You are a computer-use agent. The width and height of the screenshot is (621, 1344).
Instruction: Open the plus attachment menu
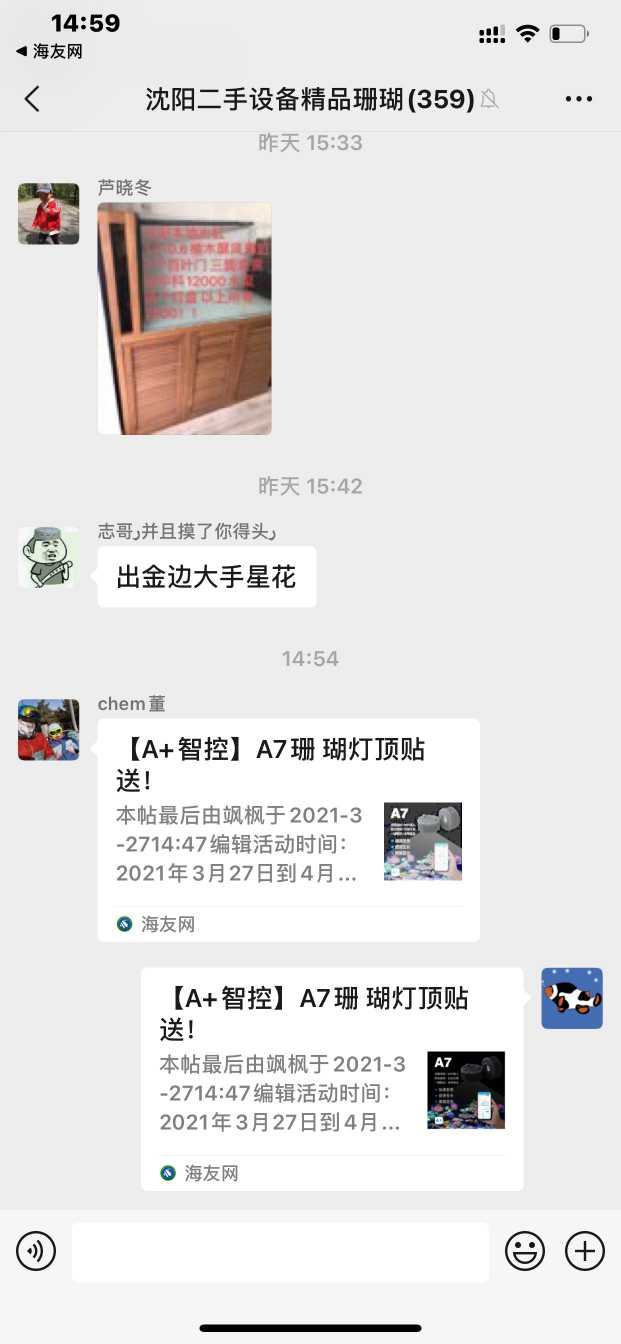coord(585,1251)
